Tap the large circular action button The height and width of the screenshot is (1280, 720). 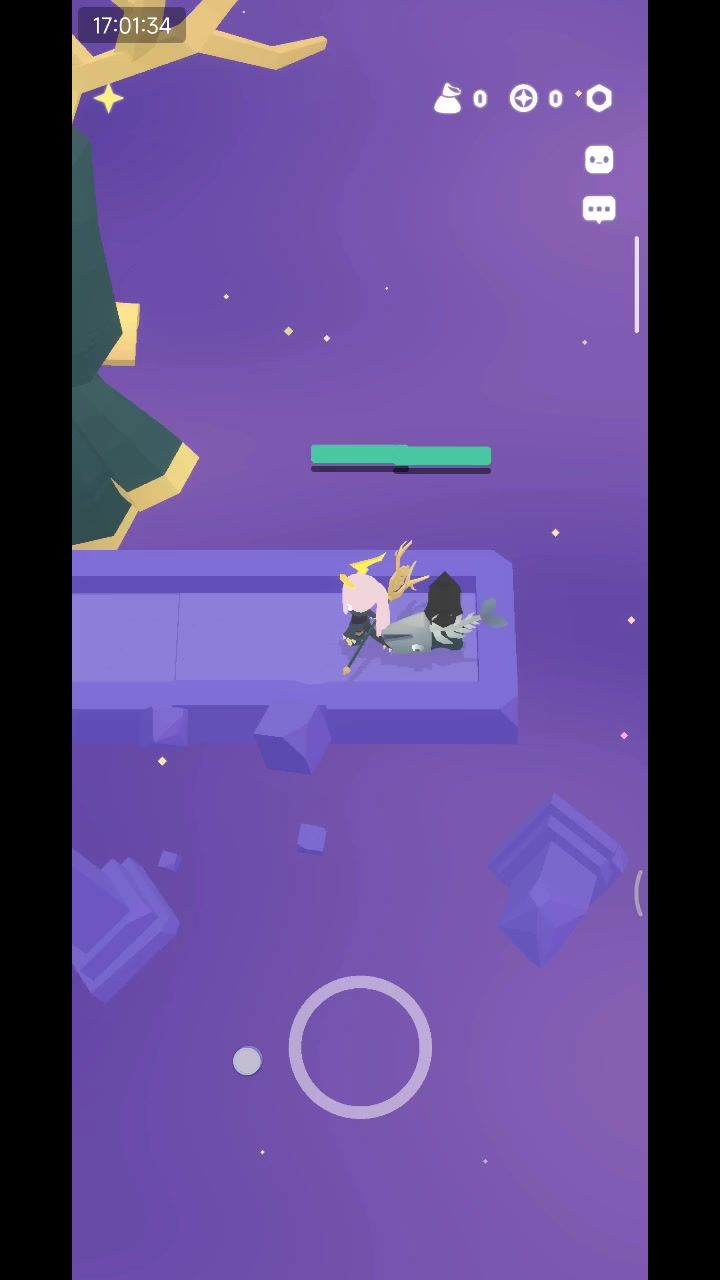pos(360,1047)
